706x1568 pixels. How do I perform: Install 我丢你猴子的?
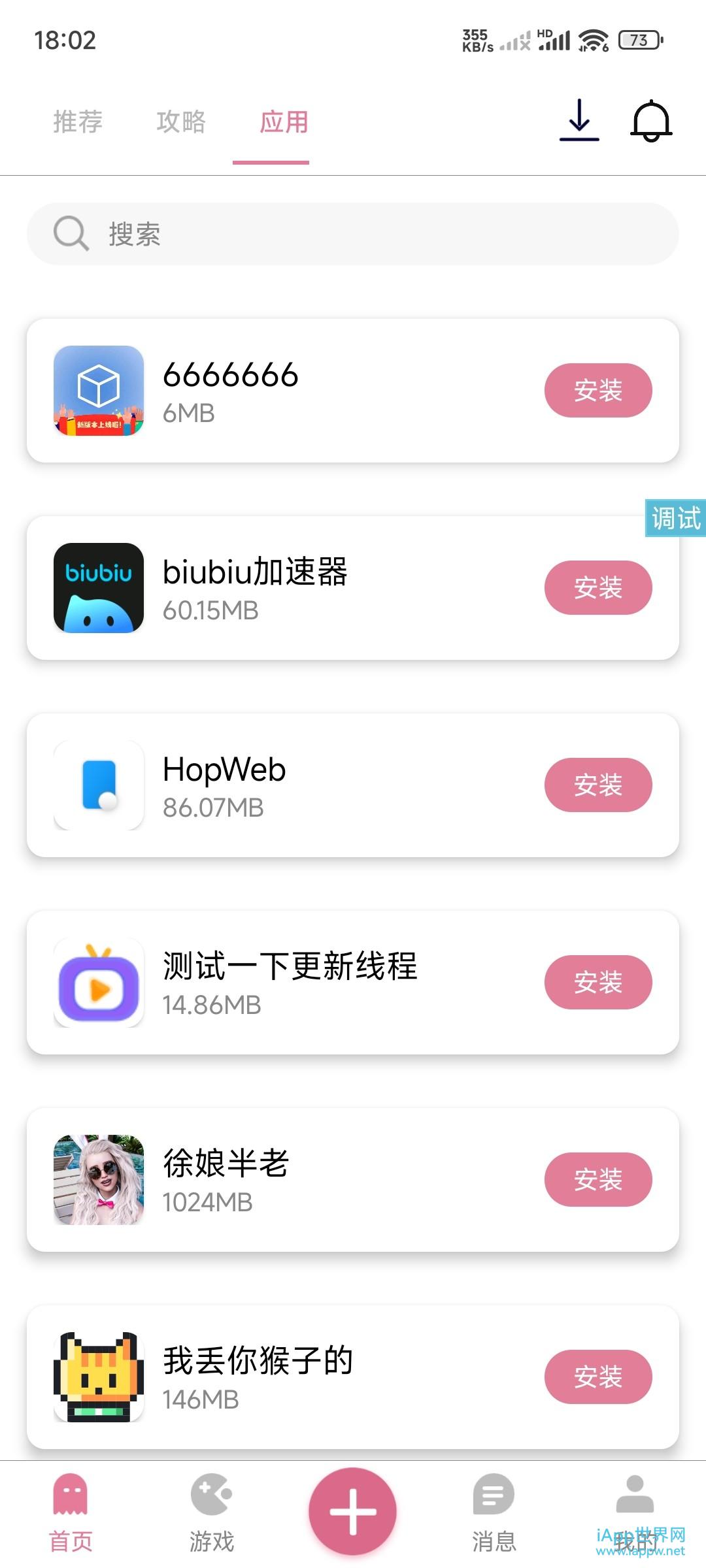tap(598, 1377)
